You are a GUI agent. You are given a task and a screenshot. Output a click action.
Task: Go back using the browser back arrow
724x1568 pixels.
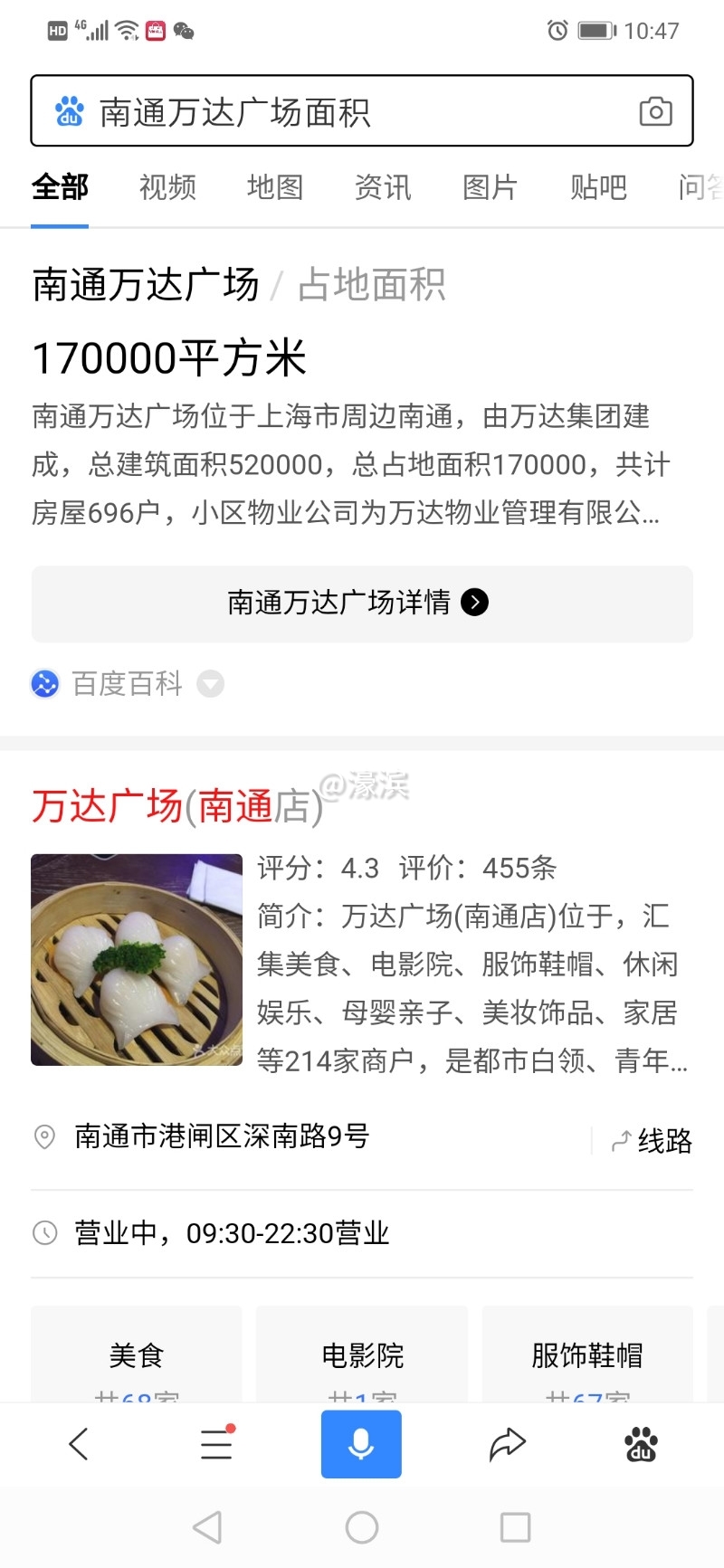click(x=80, y=1444)
